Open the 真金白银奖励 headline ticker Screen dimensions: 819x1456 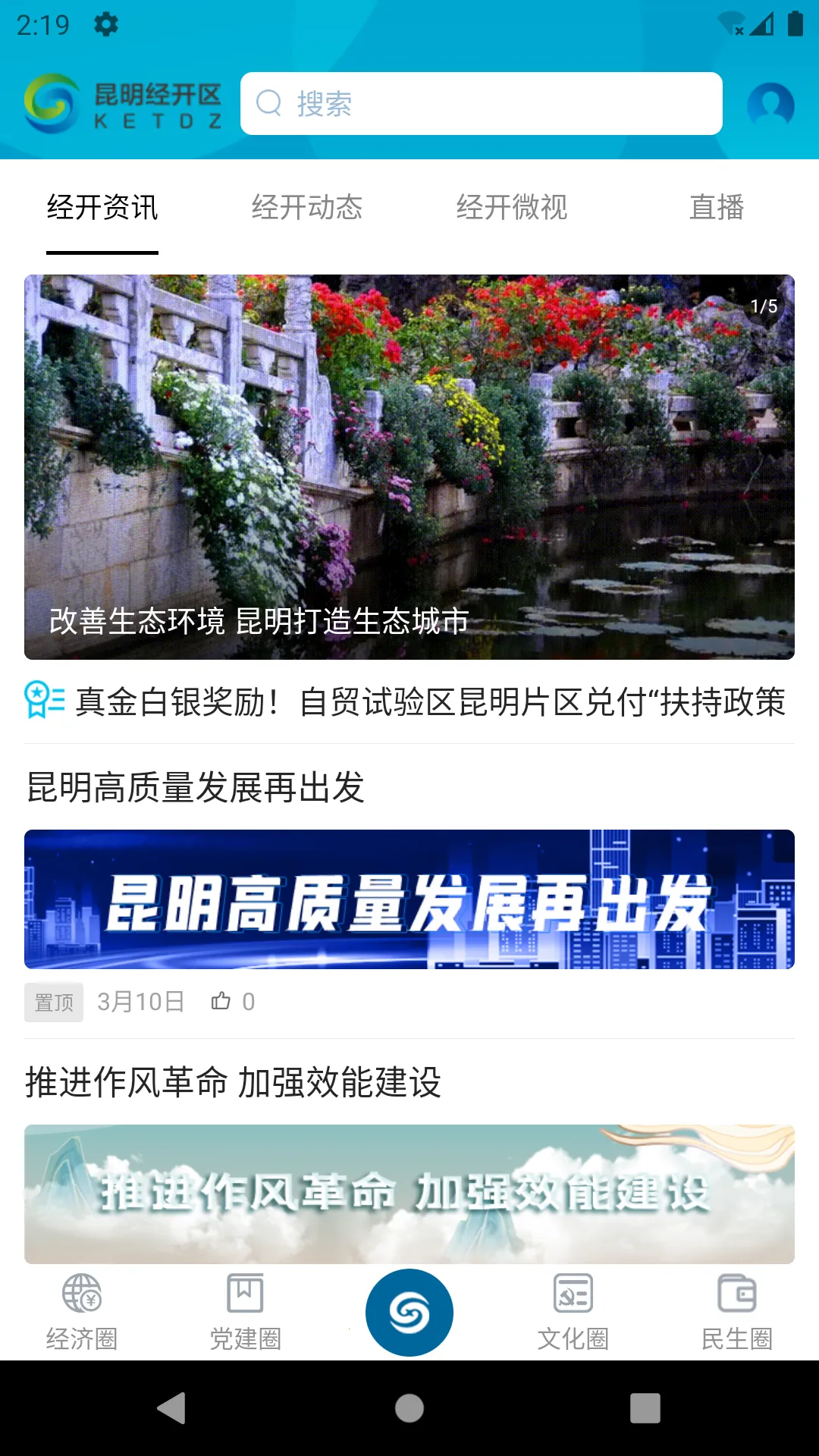429,701
